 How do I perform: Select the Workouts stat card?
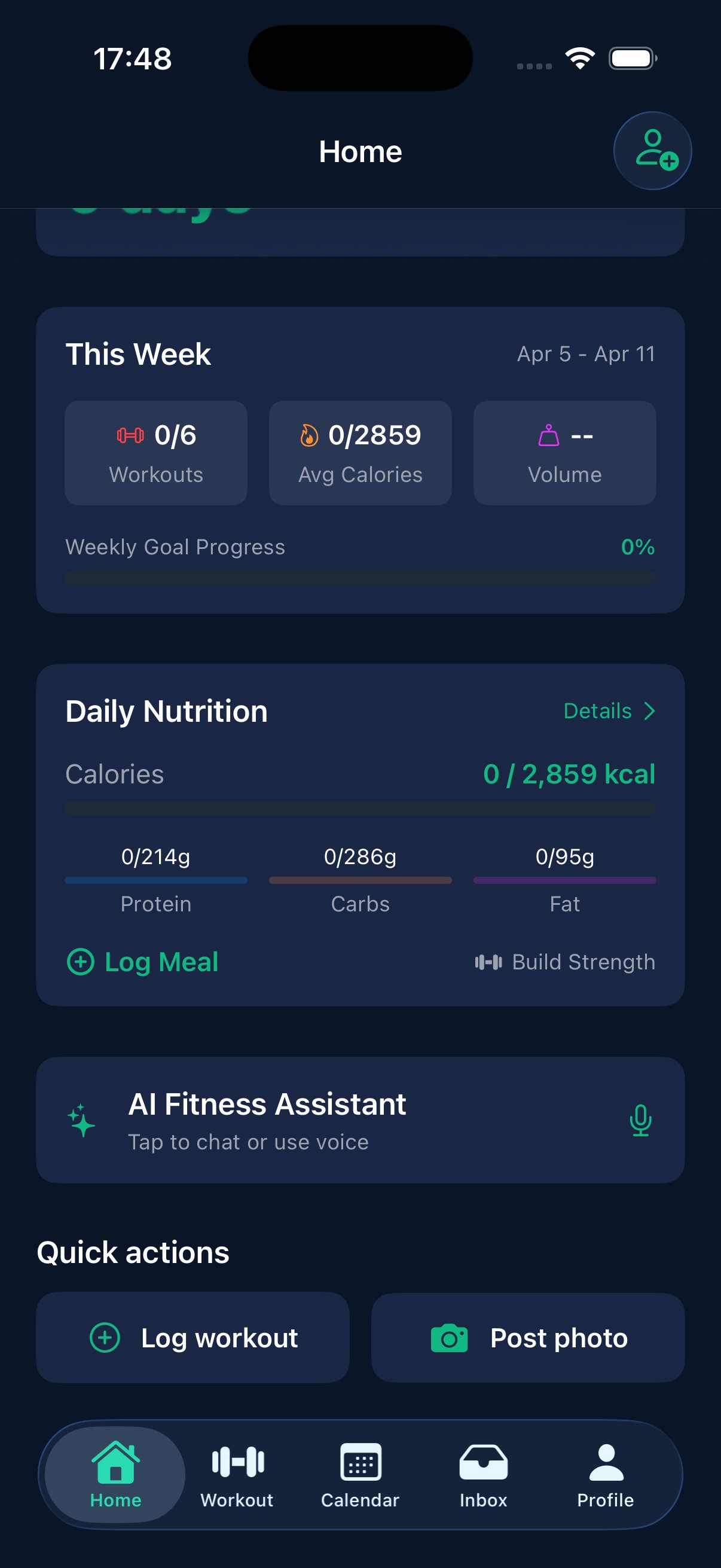[155, 452]
